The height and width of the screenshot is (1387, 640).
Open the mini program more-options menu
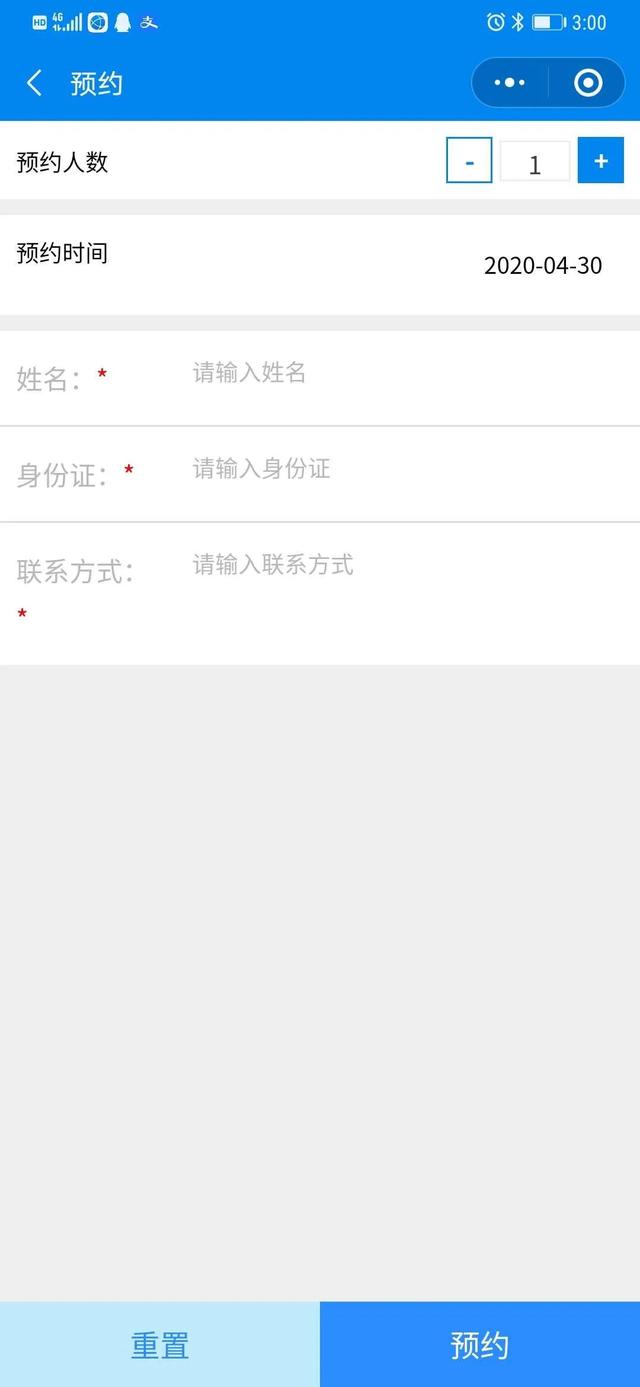tap(510, 83)
